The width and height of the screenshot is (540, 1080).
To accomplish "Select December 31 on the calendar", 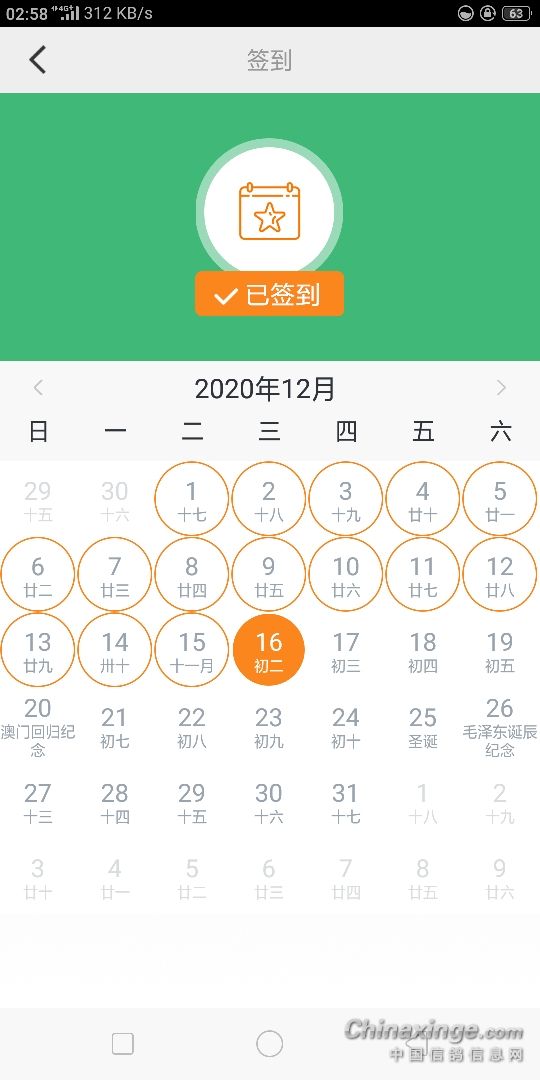I will click(x=346, y=802).
